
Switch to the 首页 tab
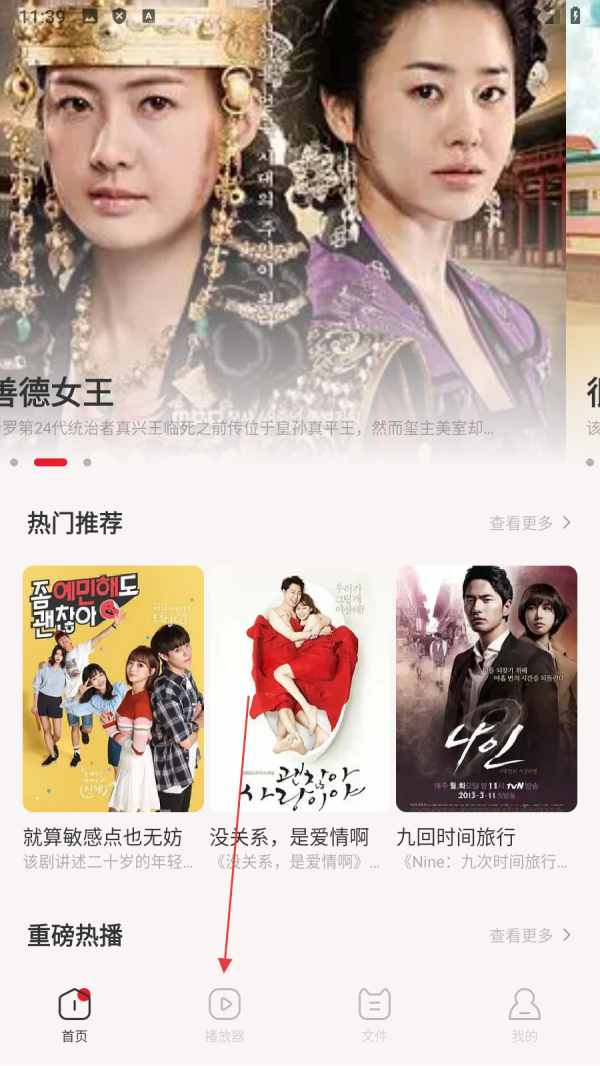[75, 1015]
